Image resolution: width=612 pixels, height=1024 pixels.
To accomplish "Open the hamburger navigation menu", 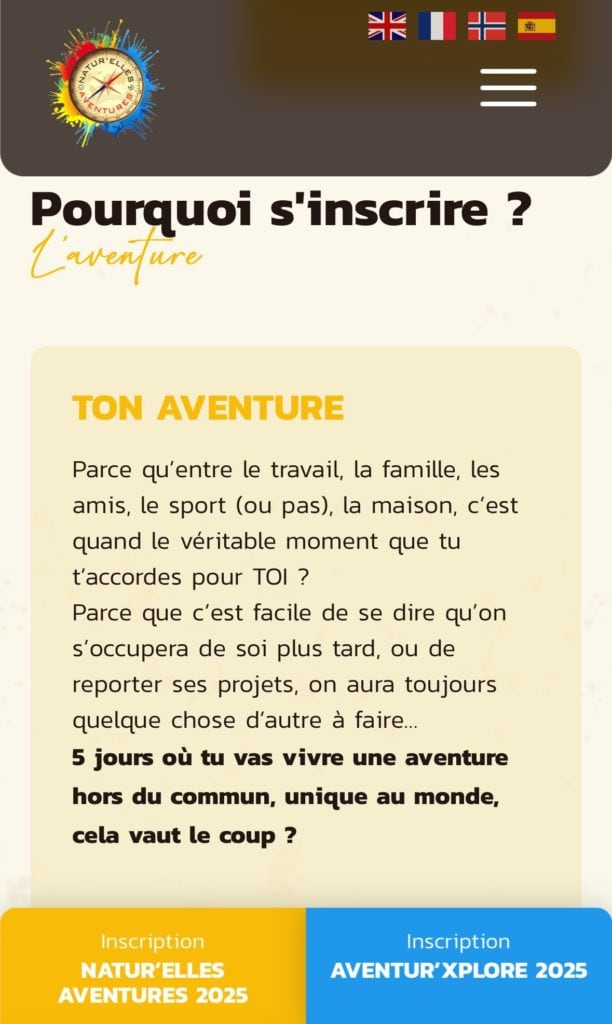I will click(x=508, y=88).
